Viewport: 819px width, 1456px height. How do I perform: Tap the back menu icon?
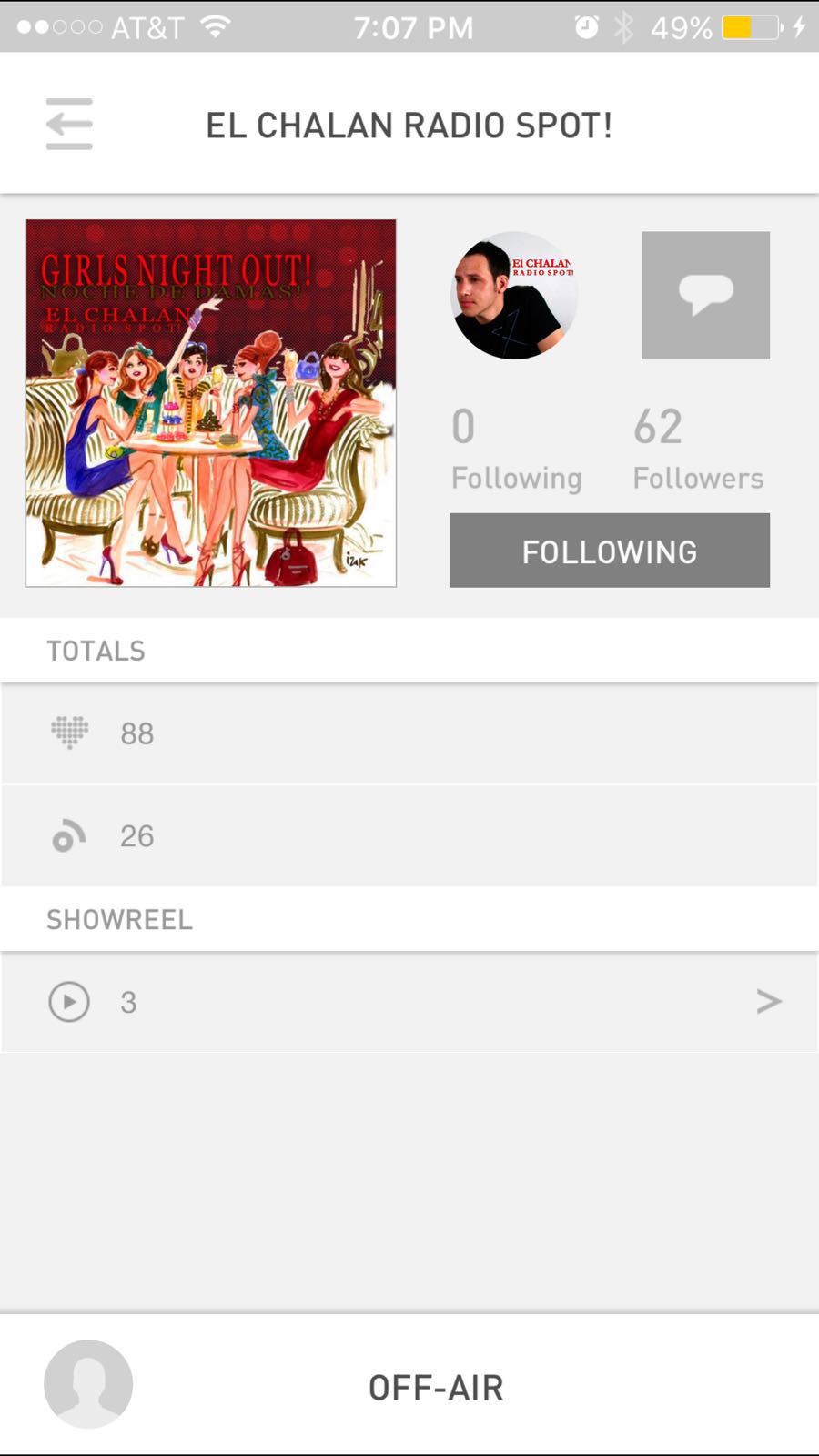pos(69,124)
